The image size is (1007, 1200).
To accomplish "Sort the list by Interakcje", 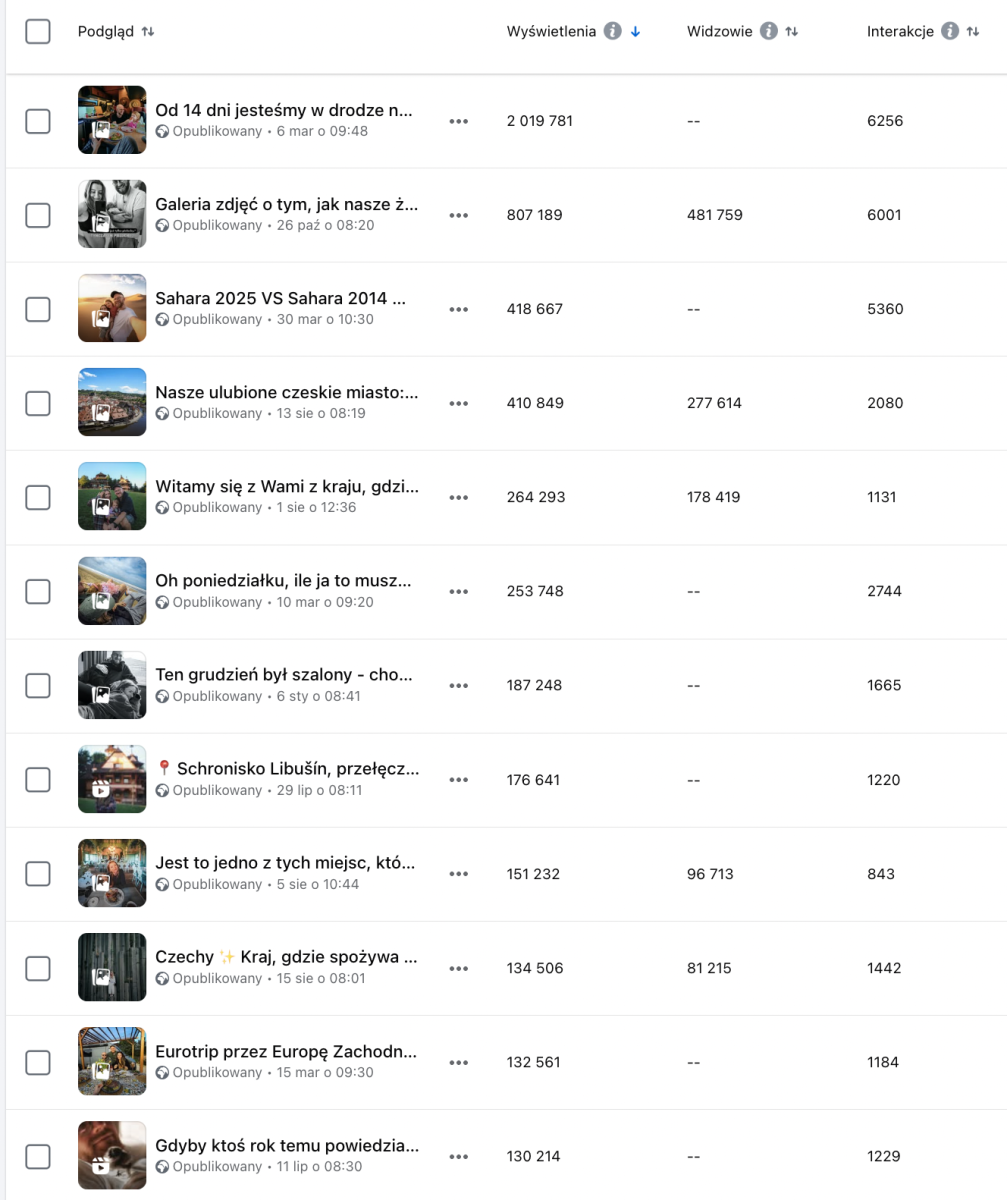I will coord(973,32).
